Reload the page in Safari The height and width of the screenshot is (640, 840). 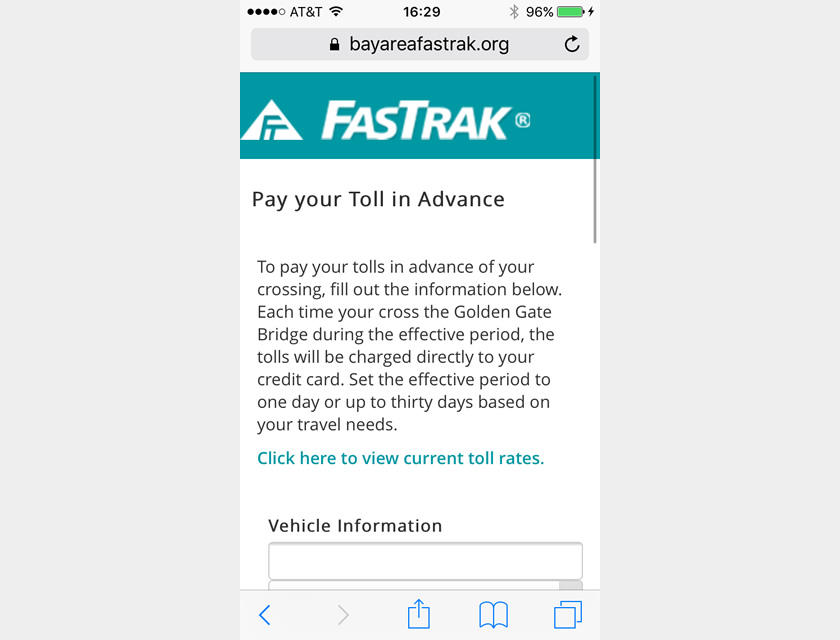click(572, 44)
